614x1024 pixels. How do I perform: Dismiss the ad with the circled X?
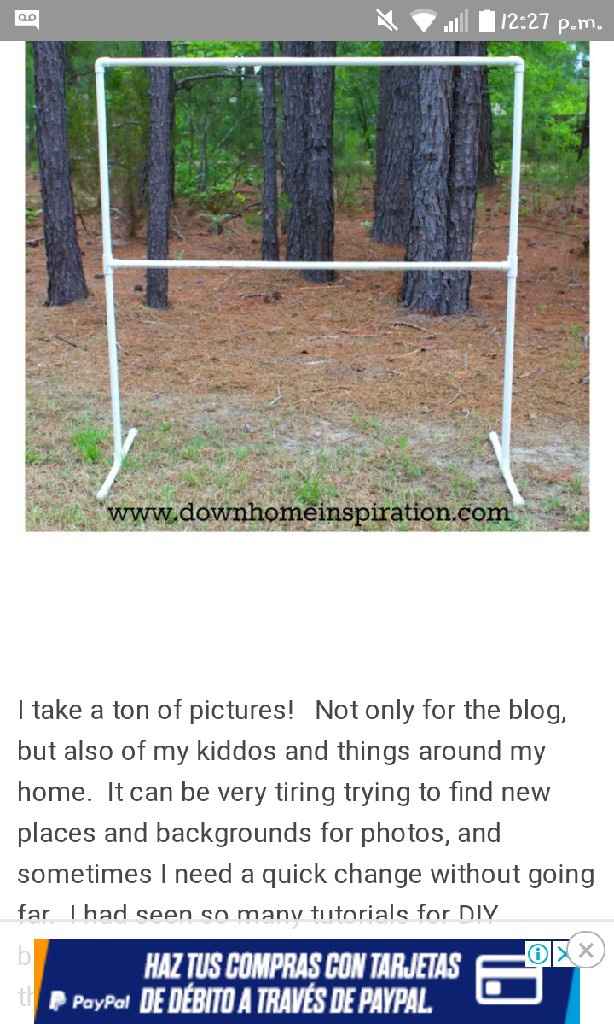pos(587,949)
